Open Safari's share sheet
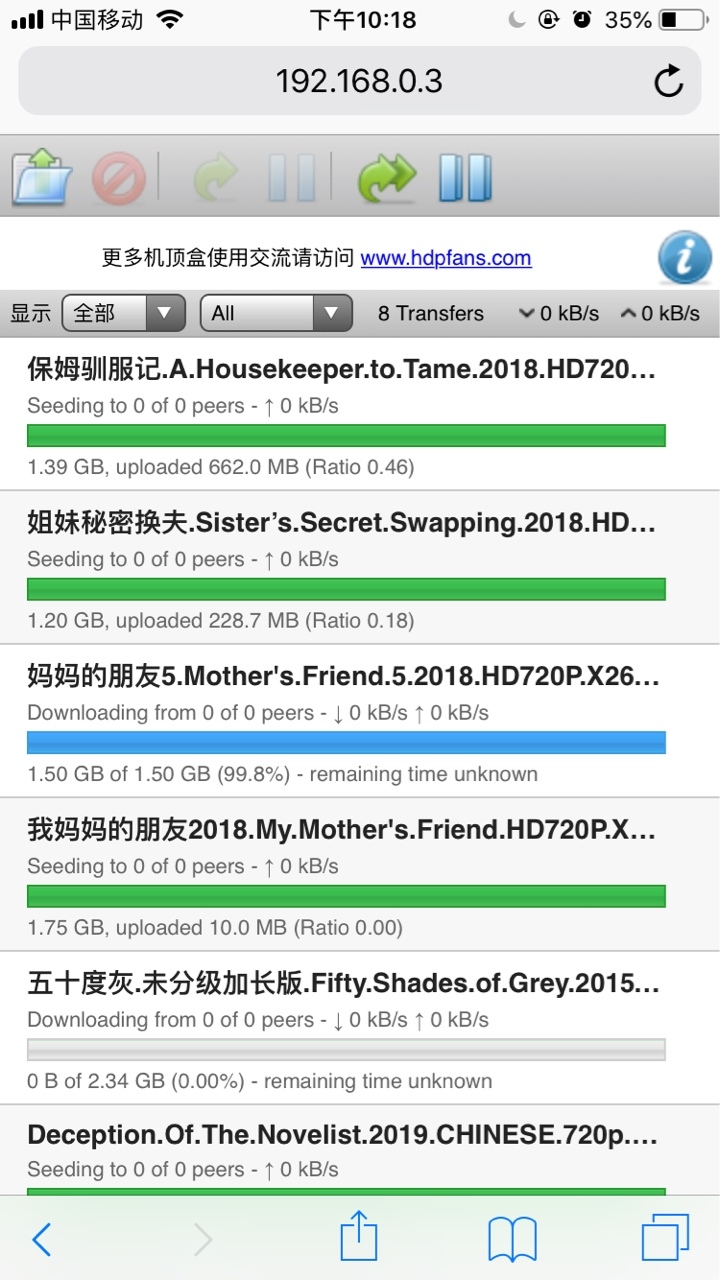The height and width of the screenshot is (1280, 720). 359,1238
